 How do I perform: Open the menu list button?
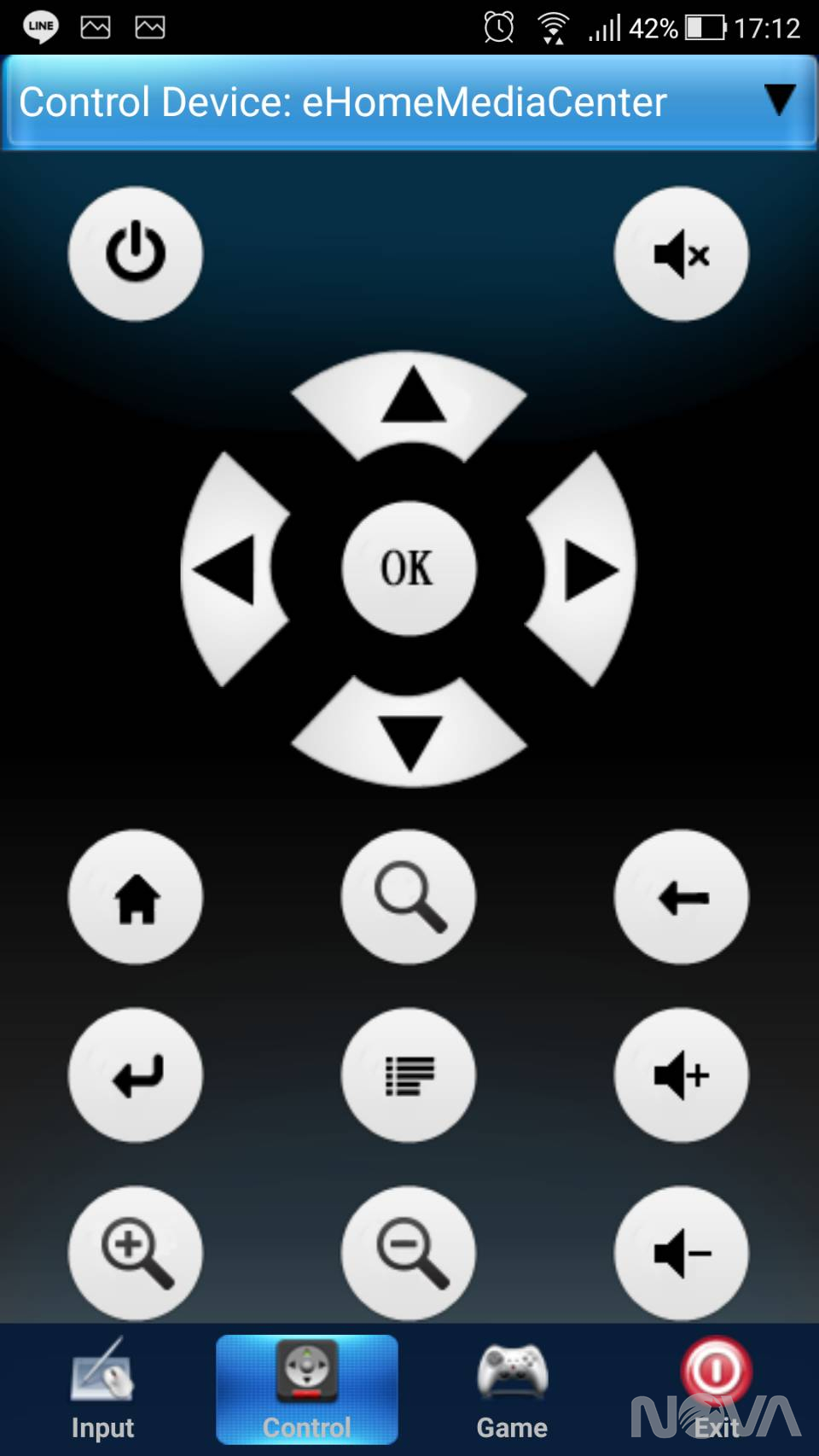408,1075
